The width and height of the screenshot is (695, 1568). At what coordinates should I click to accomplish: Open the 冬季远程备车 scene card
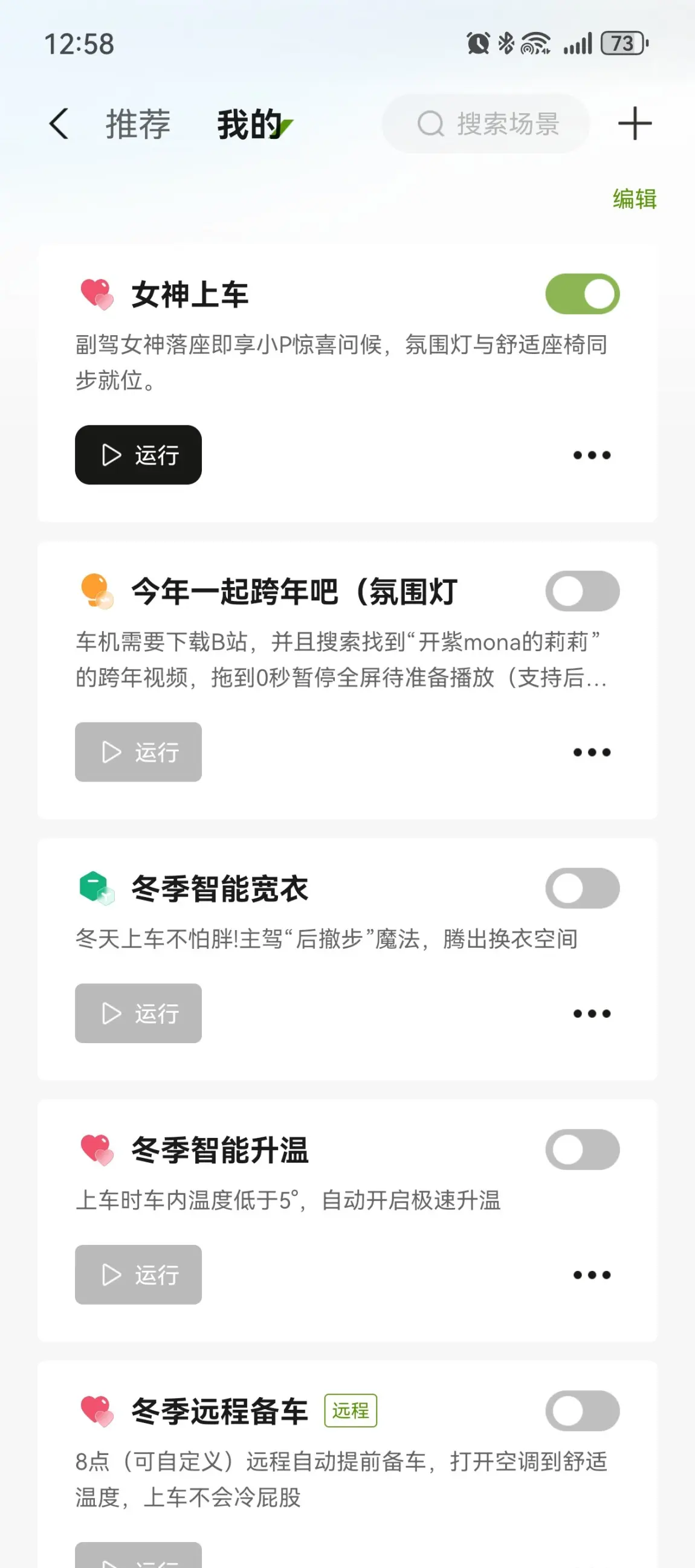click(347, 1464)
